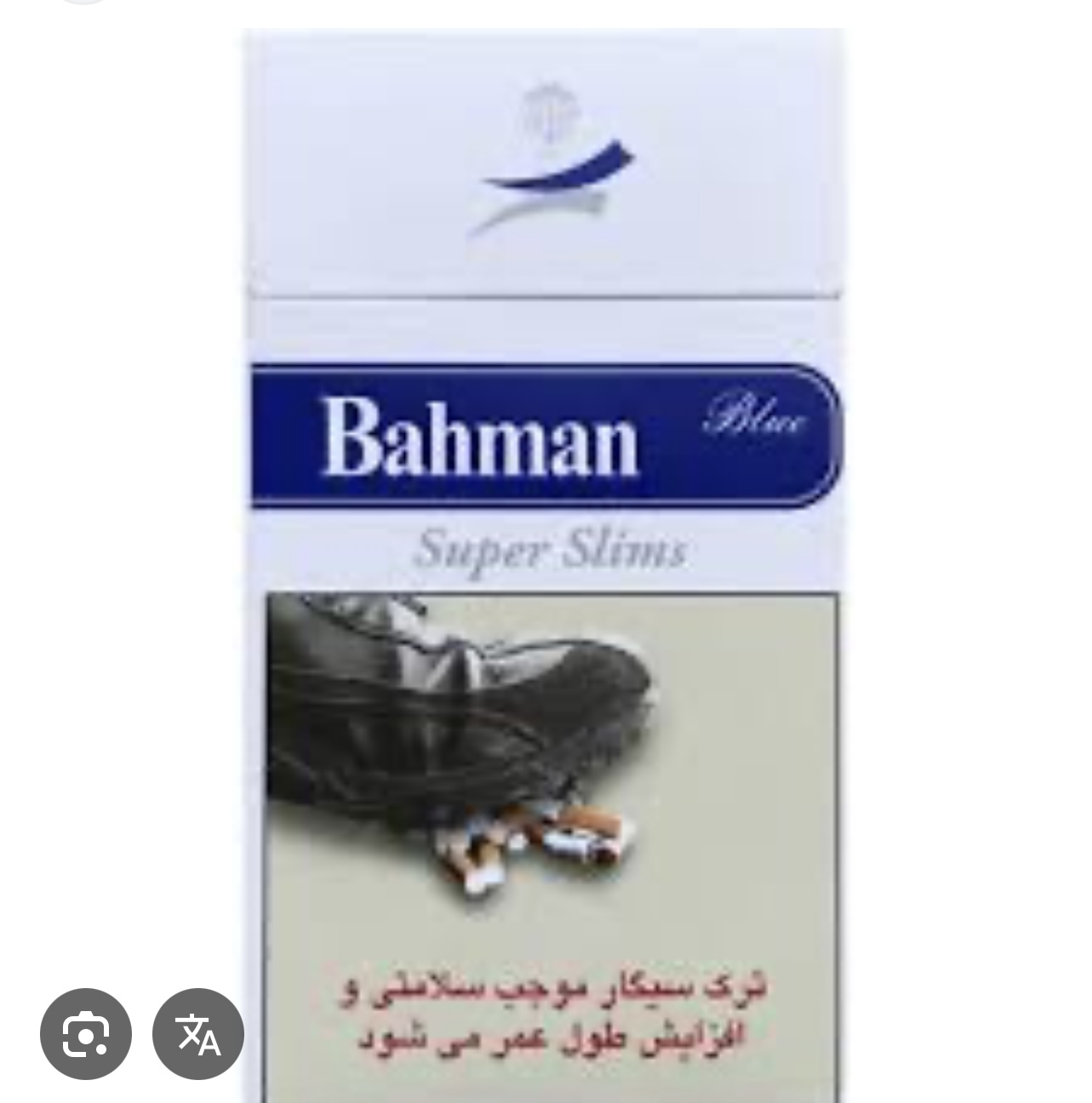
Task: Open Google Lens visual search
Action: point(85,1033)
